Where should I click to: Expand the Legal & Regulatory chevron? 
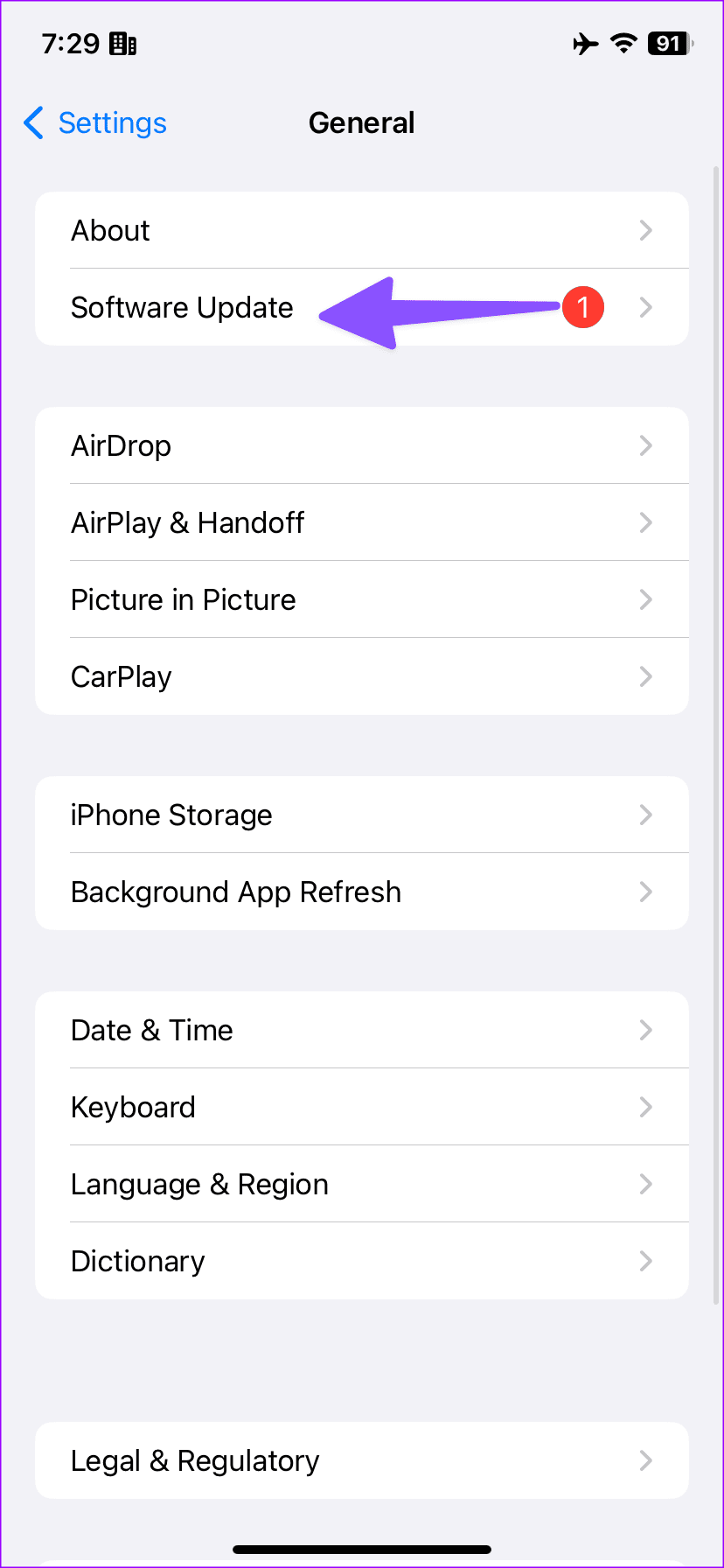645,1459
